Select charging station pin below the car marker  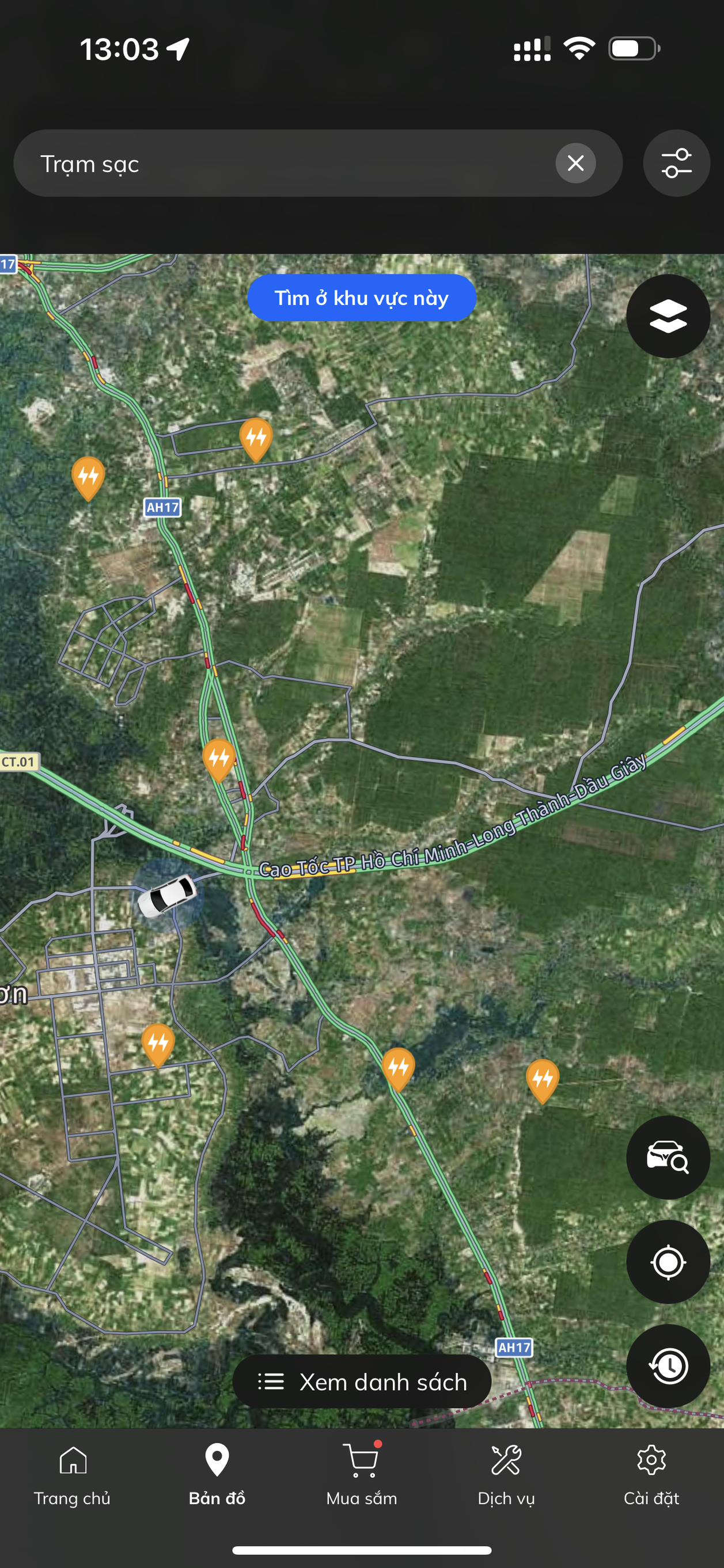point(158,1043)
